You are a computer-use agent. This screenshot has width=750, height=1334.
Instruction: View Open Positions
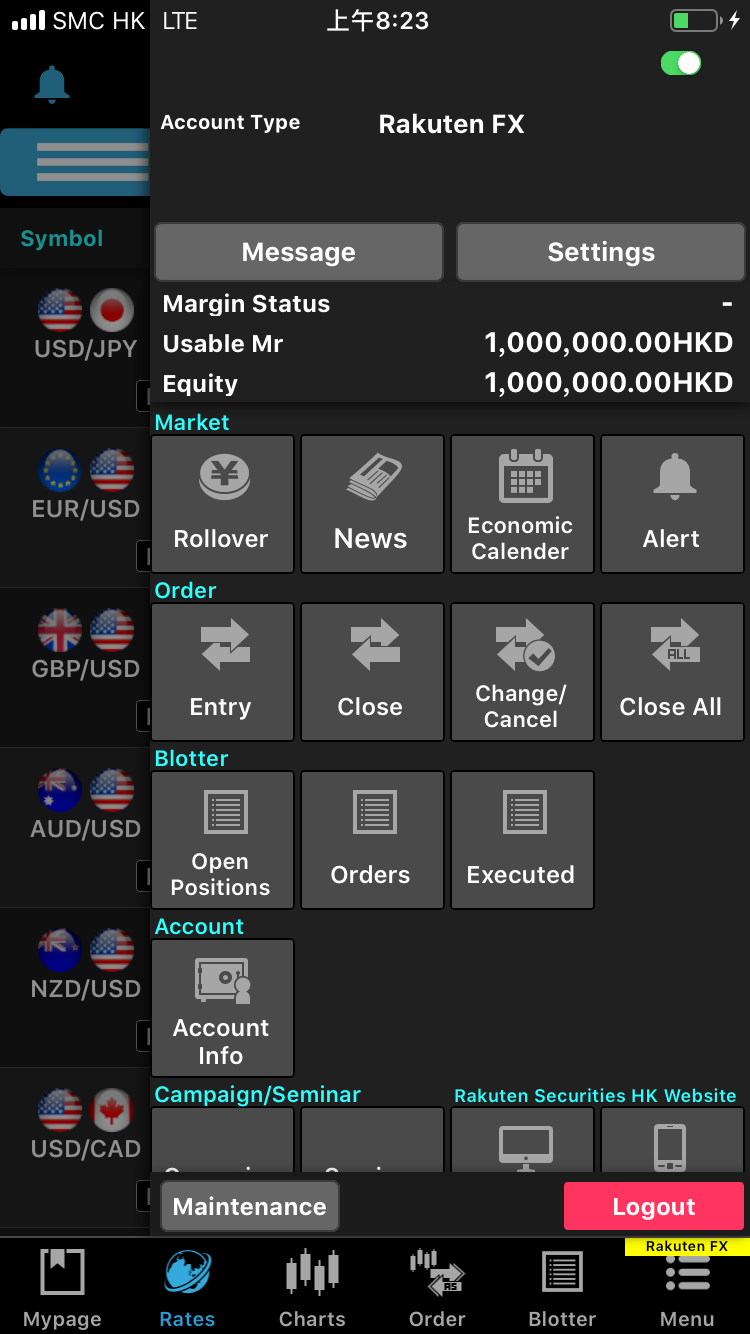[222, 840]
